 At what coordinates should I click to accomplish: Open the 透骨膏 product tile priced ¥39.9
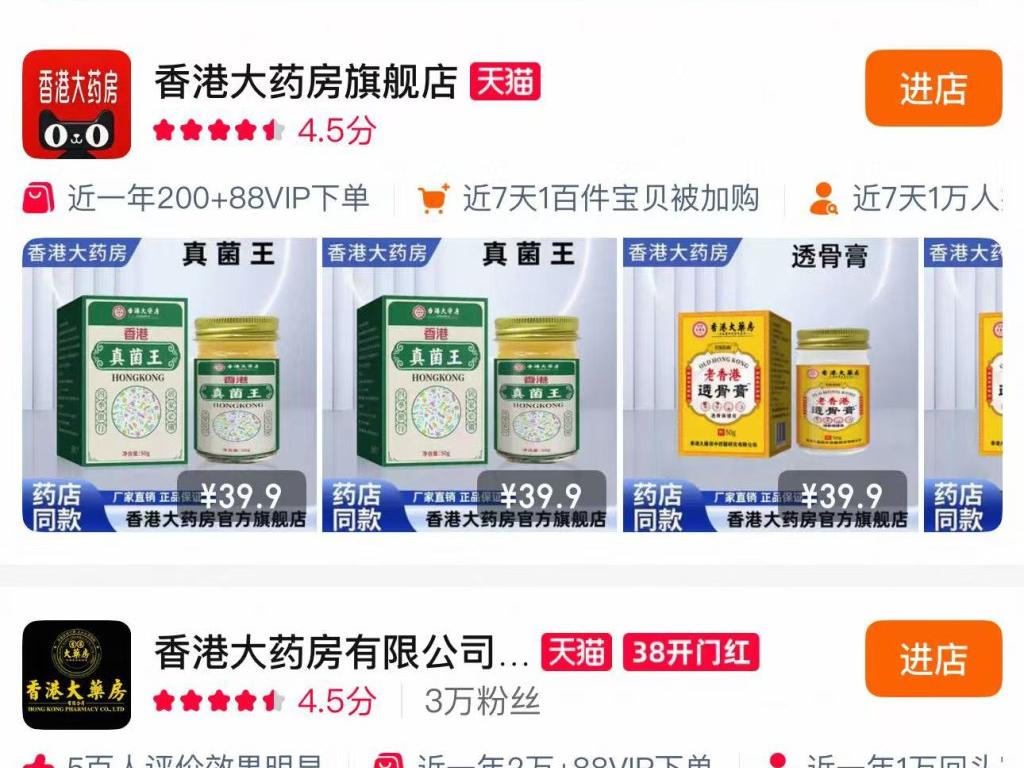[x=769, y=385]
